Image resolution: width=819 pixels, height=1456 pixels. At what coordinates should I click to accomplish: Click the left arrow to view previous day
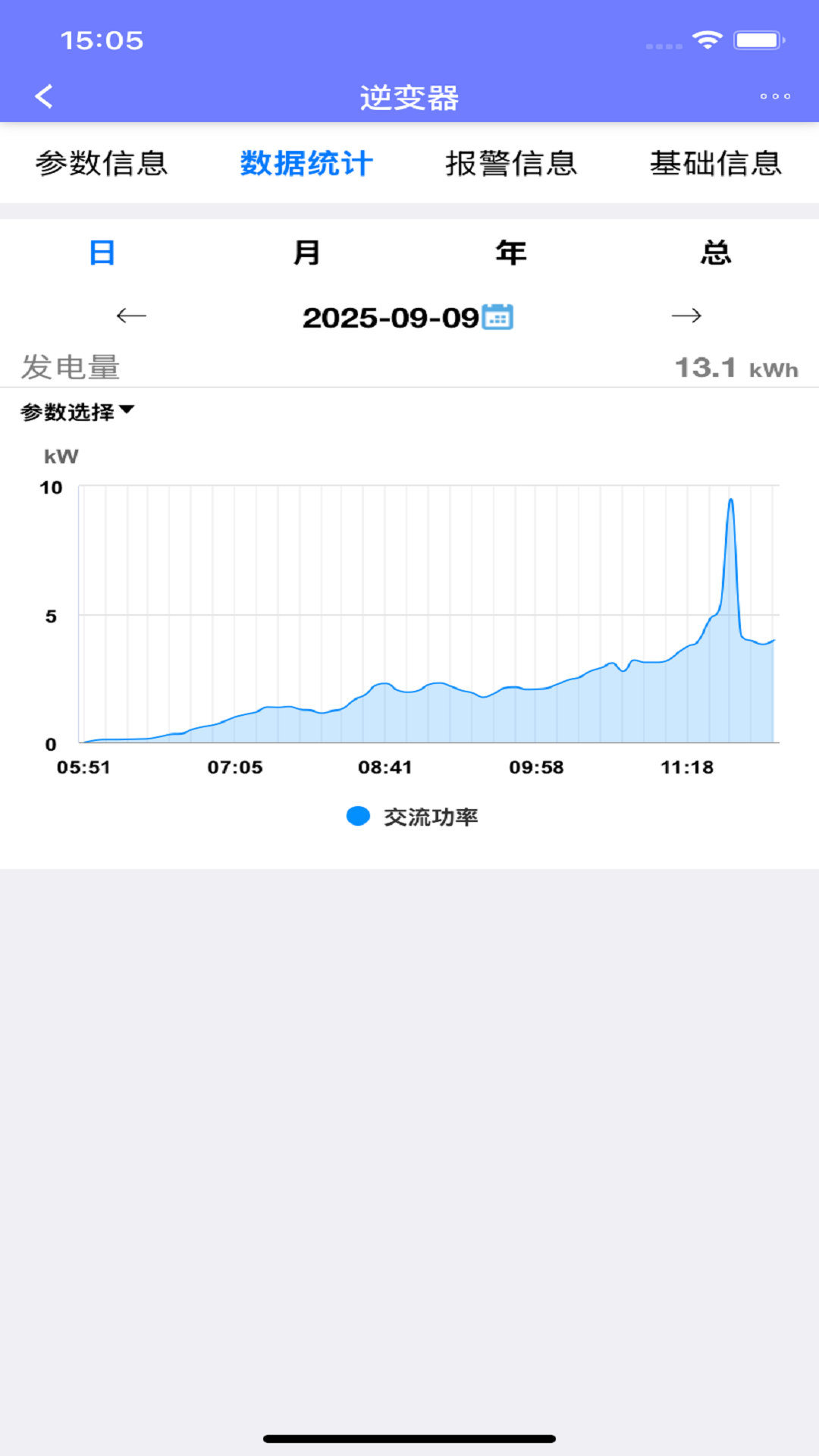[x=130, y=316]
